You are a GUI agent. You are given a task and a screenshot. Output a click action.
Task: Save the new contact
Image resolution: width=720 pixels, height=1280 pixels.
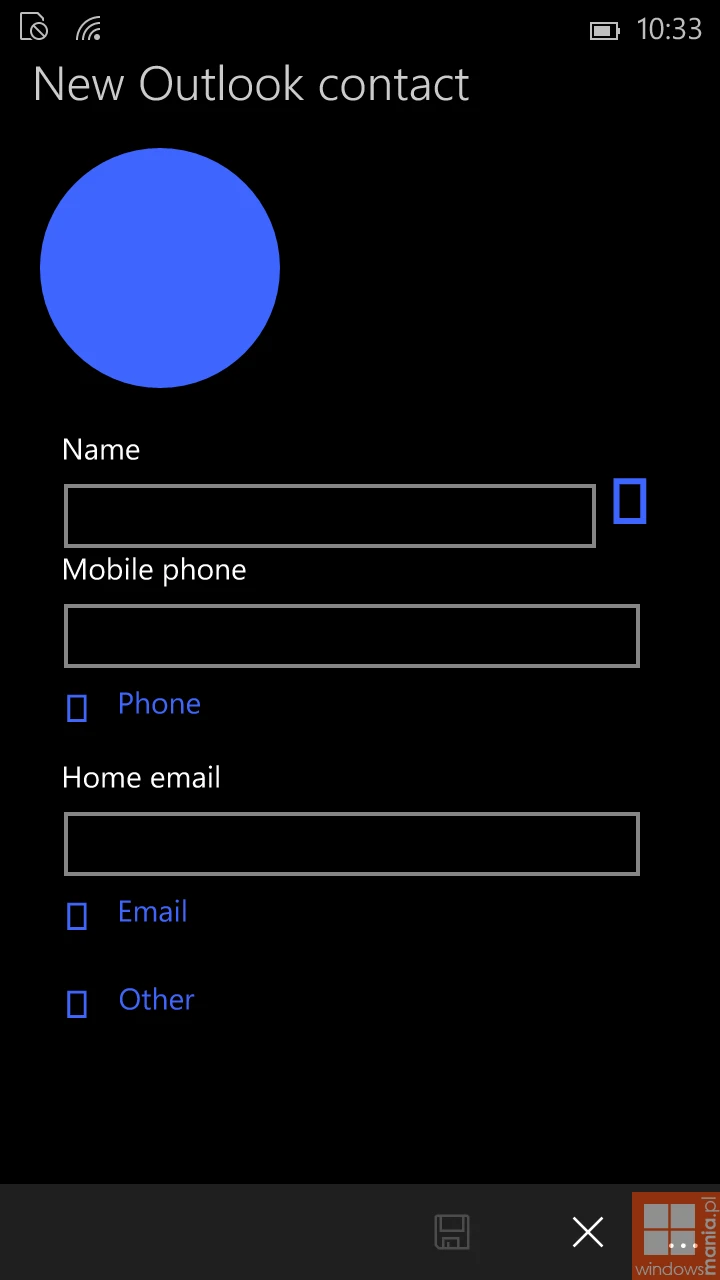pyautogui.click(x=452, y=1232)
